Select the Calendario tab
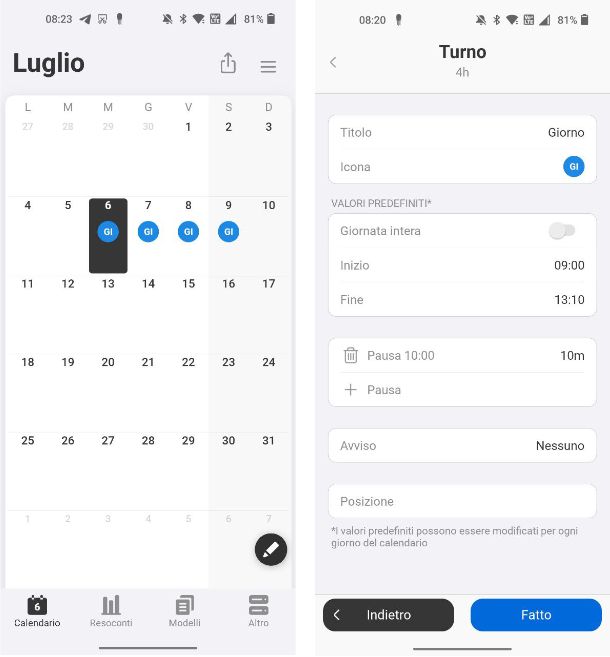 (37, 611)
